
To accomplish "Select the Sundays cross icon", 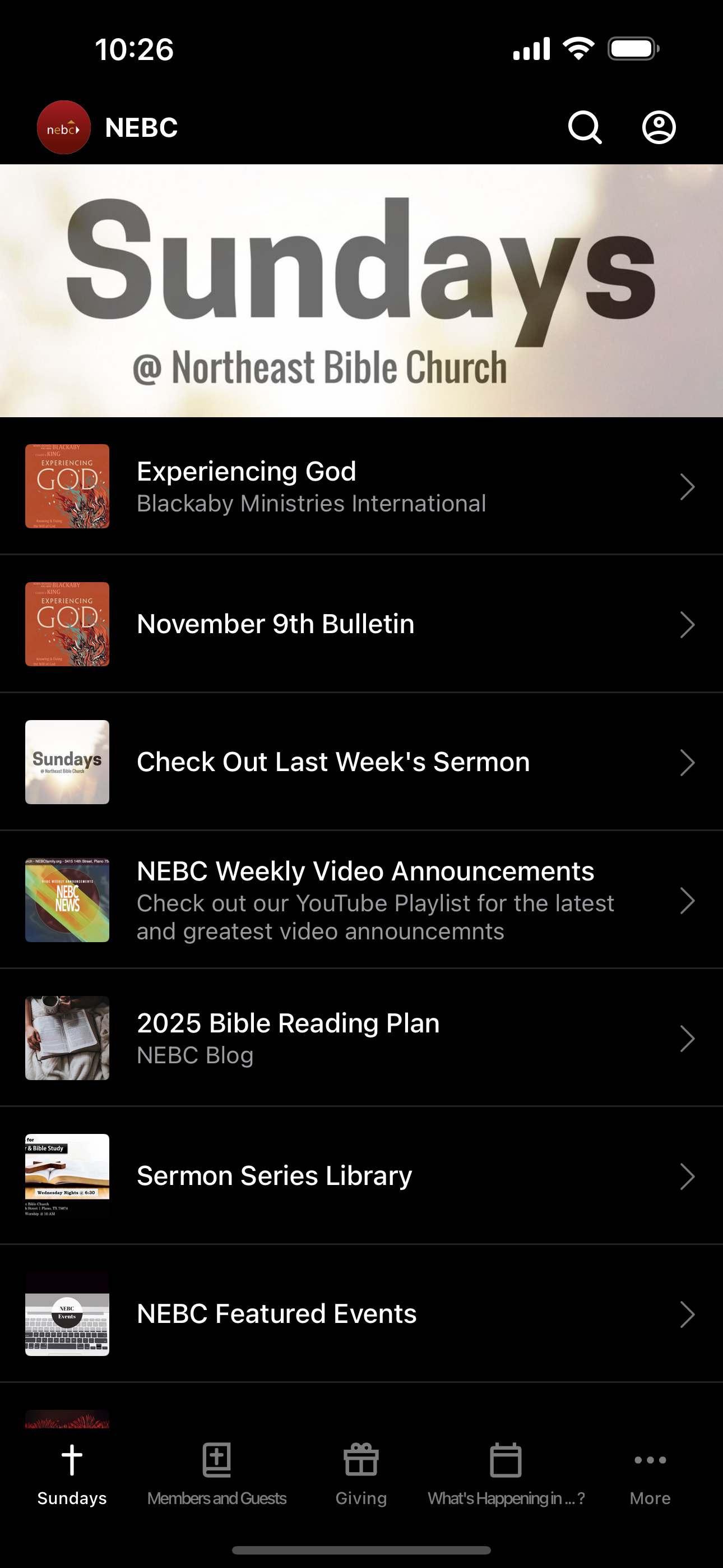I will tap(71, 1460).
